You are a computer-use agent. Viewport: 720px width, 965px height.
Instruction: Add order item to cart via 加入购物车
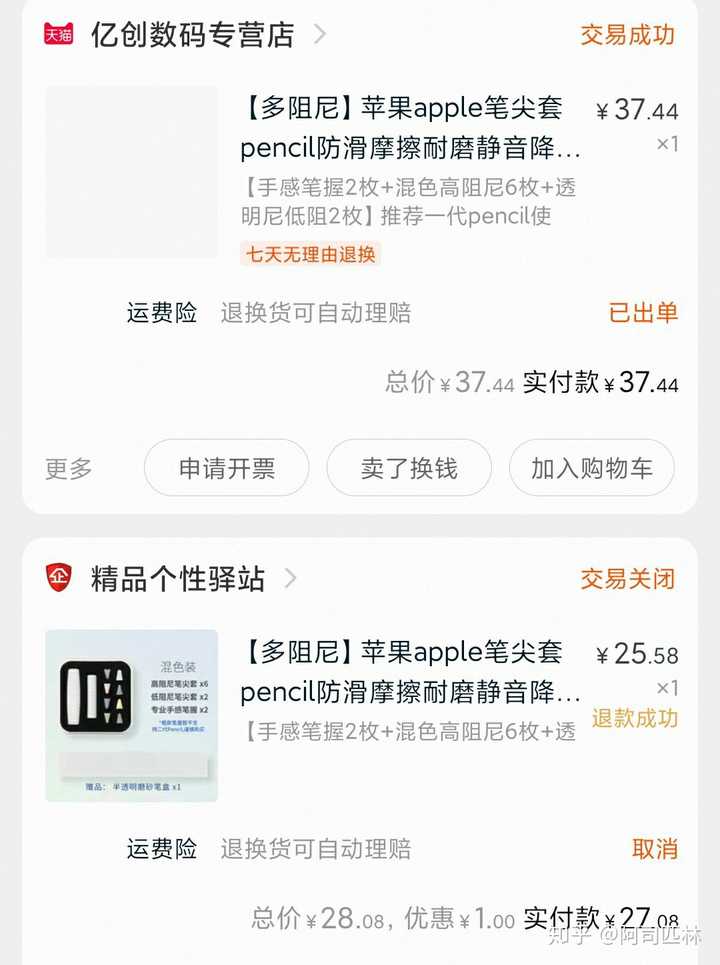pos(592,468)
